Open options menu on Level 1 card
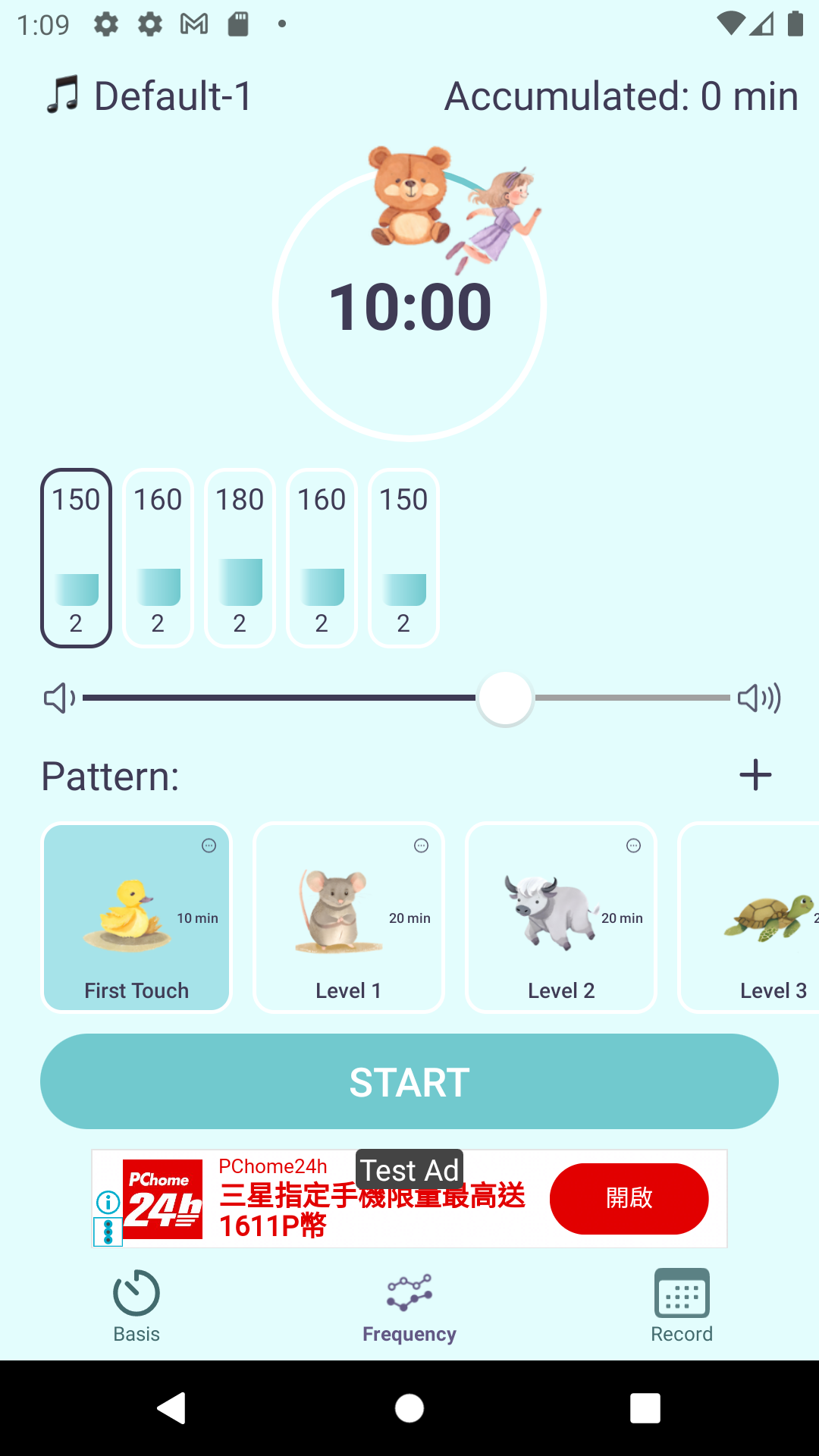Viewport: 819px width, 1456px height. click(x=421, y=846)
